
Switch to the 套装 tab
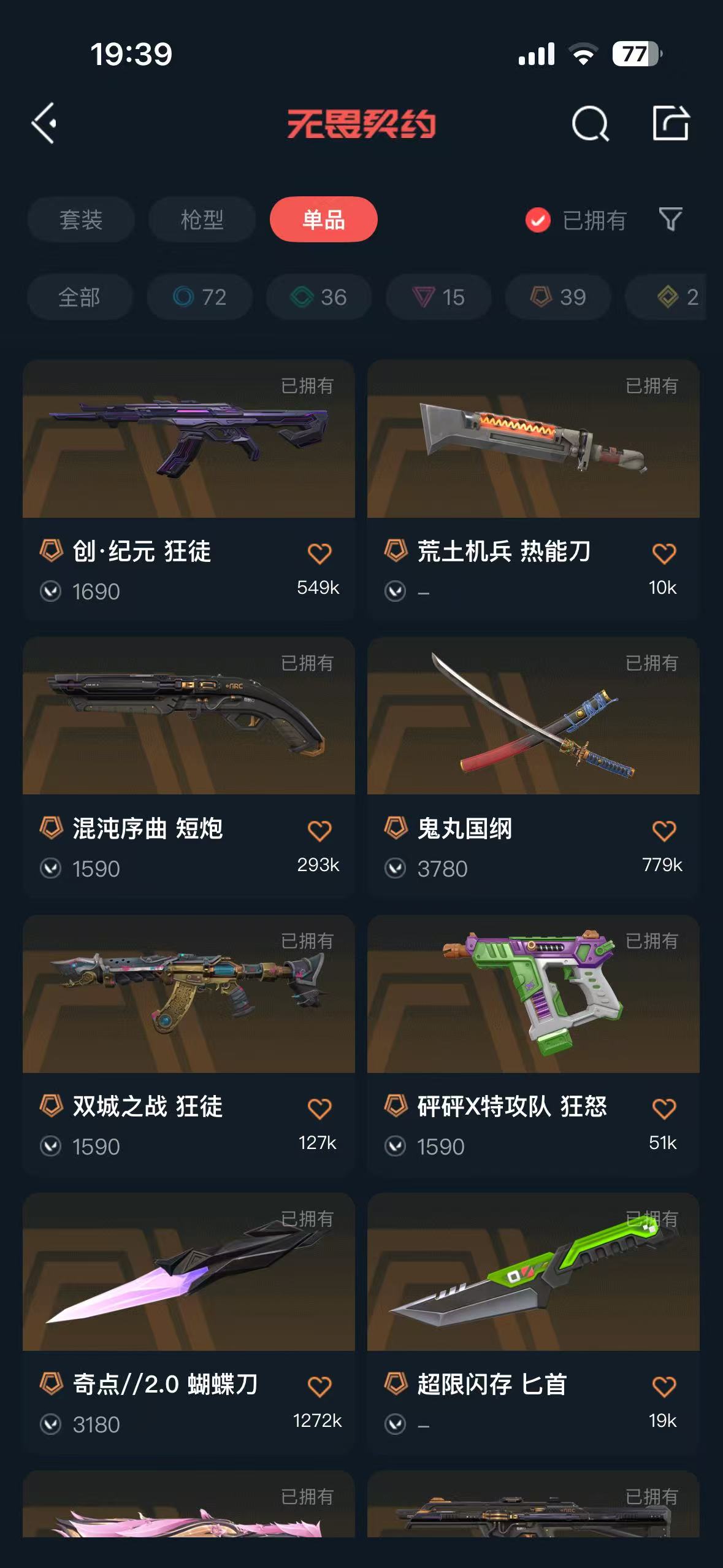[x=80, y=220]
